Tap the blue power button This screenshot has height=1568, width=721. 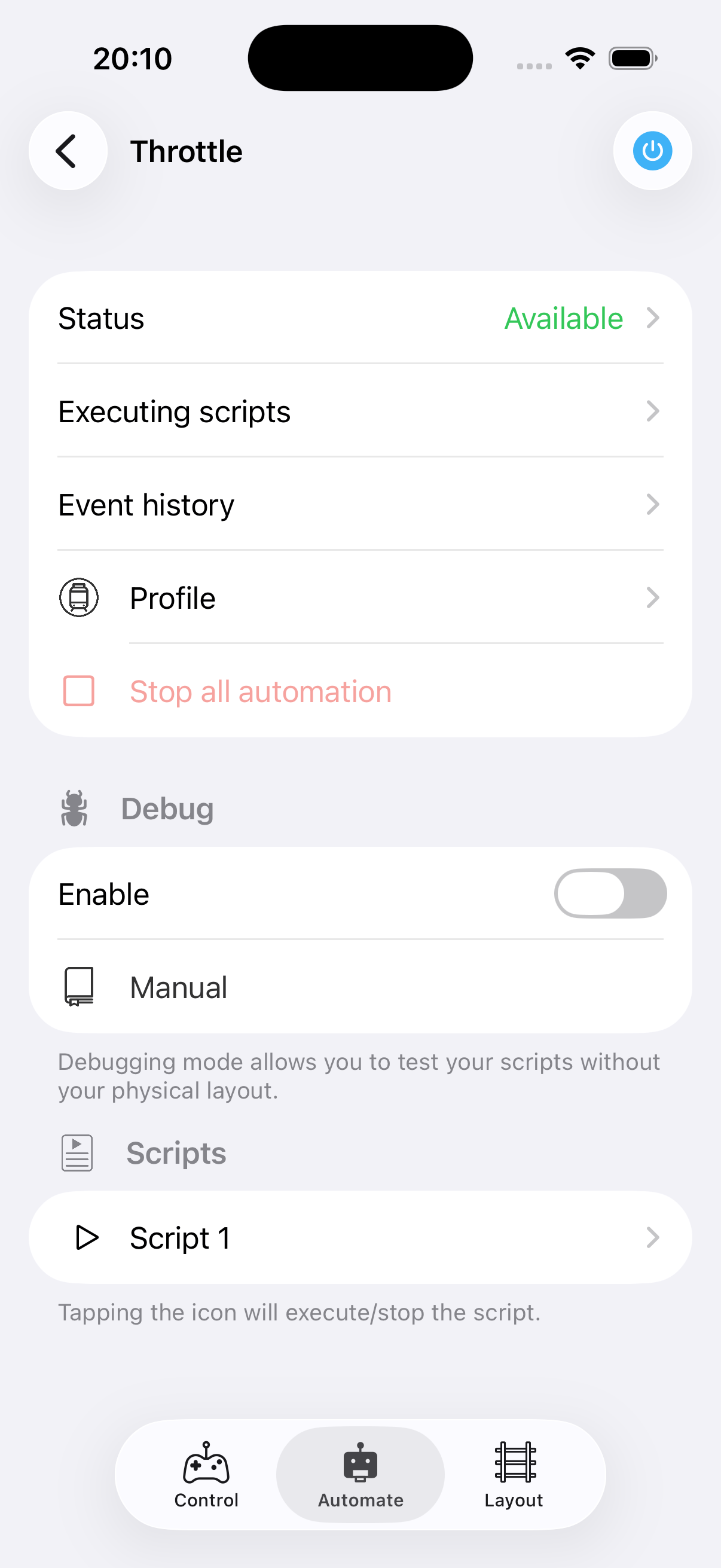click(652, 151)
